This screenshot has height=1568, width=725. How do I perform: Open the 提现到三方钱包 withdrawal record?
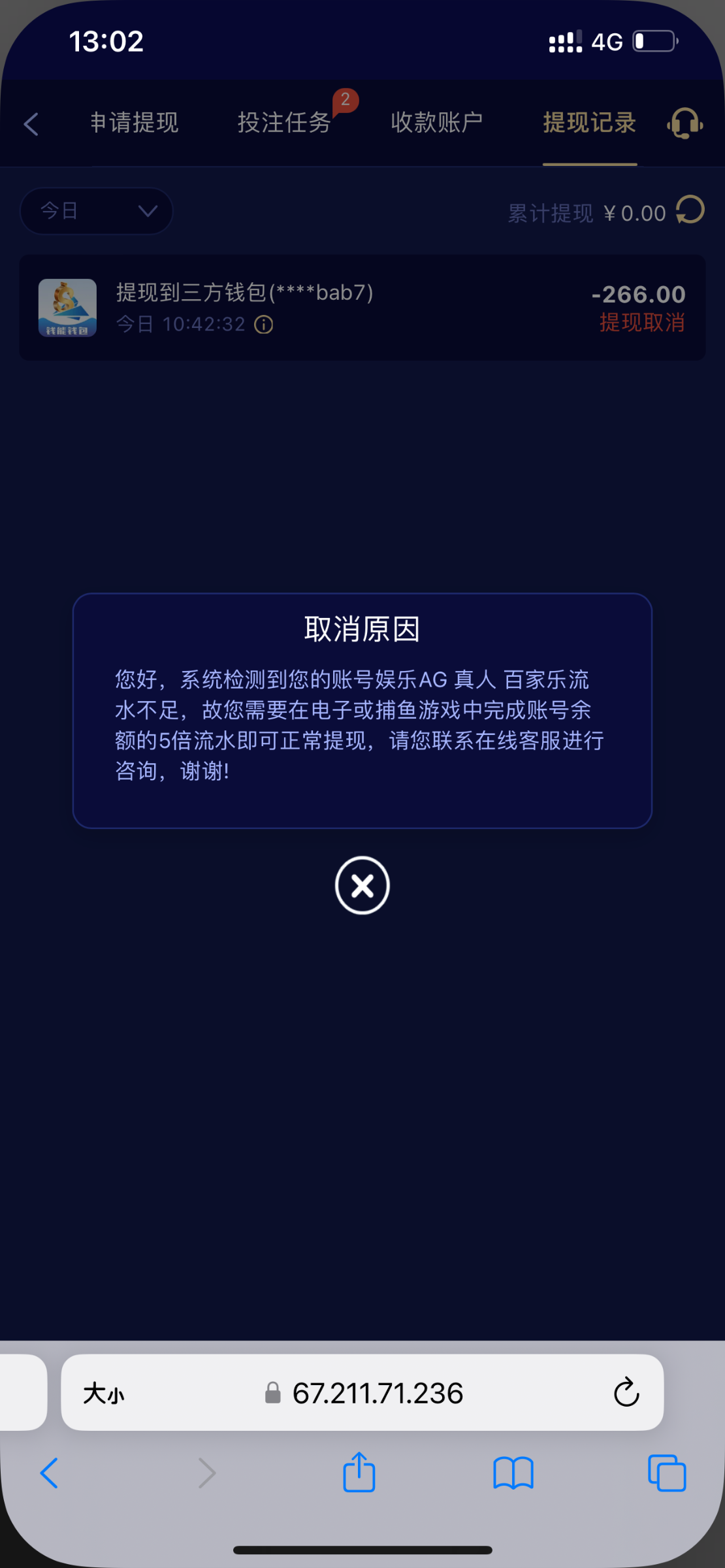pyautogui.click(x=362, y=307)
